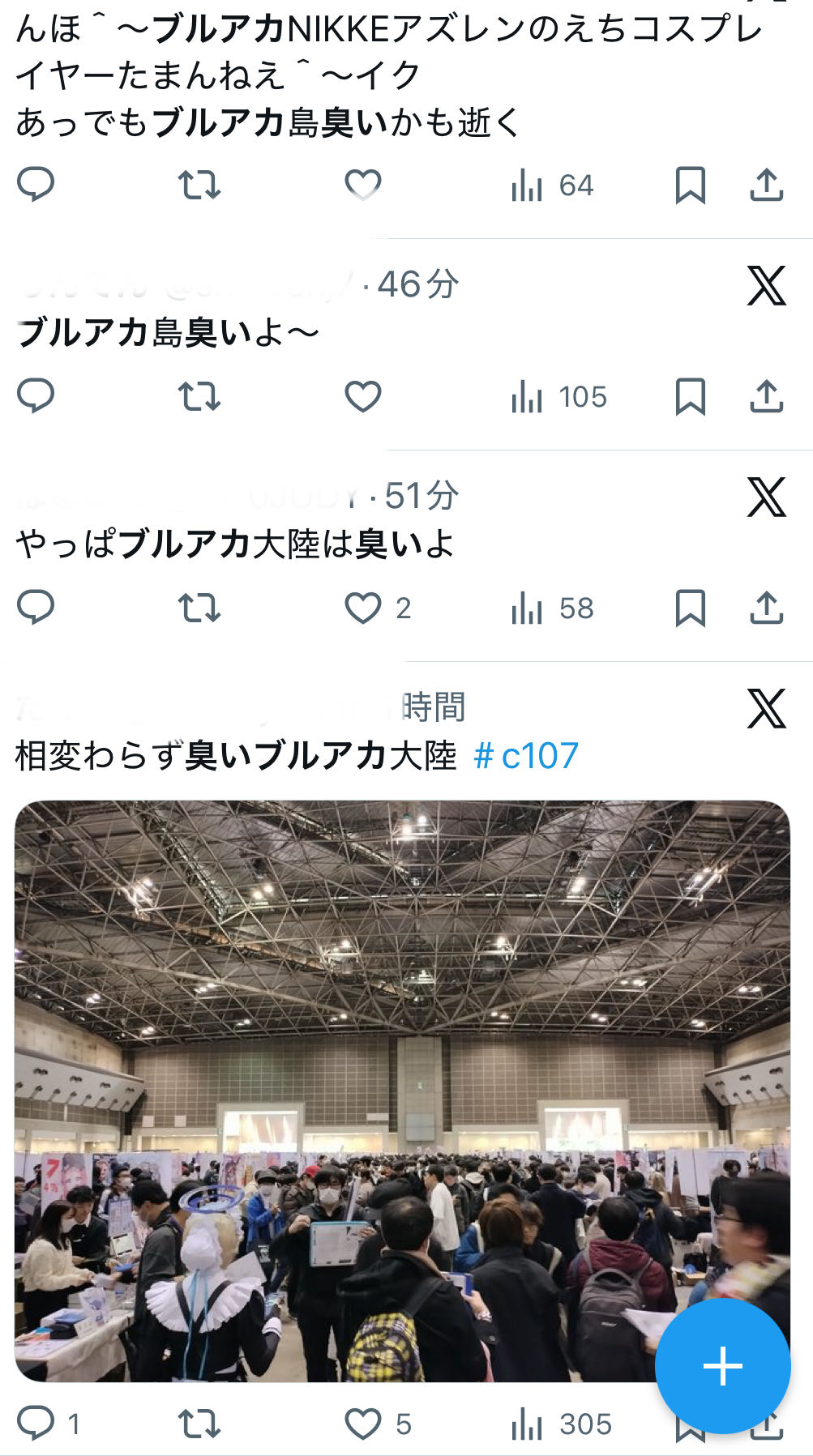Share the 64-view post
Image resolution: width=813 pixels, height=1456 pixels.
pos(766,185)
